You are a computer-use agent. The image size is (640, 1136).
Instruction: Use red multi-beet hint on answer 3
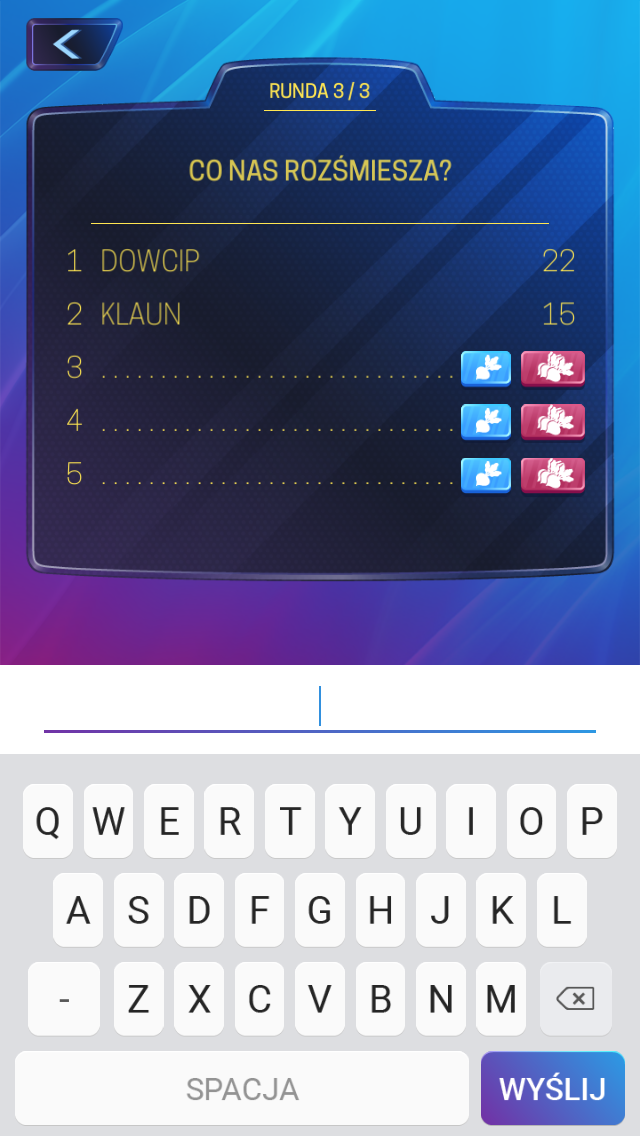(552, 368)
